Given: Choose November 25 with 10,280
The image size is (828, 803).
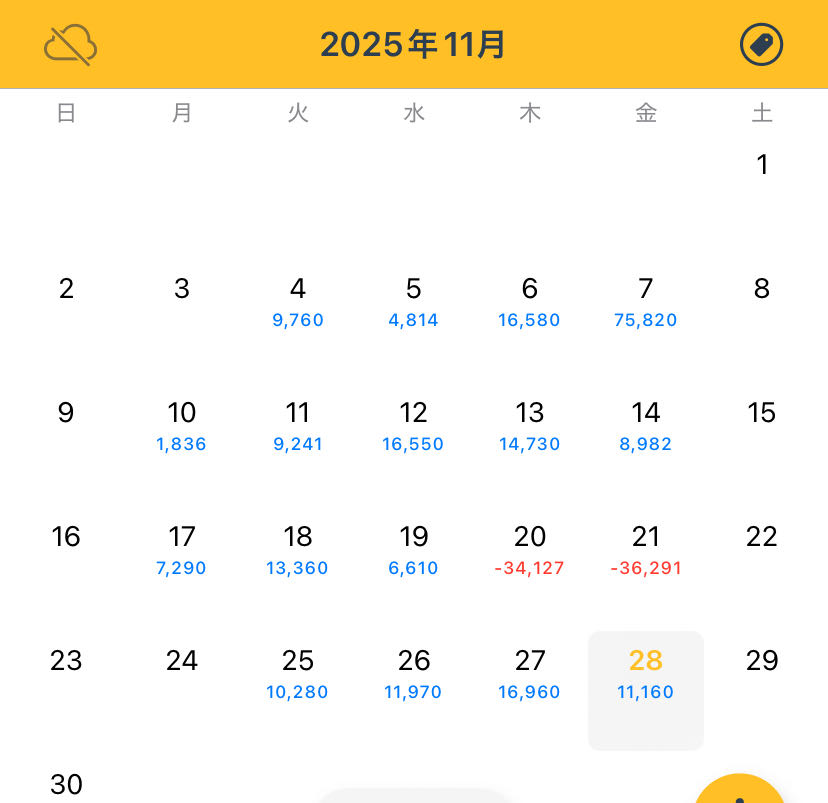Looking at the screenshot, I should [x=298, y=675].
